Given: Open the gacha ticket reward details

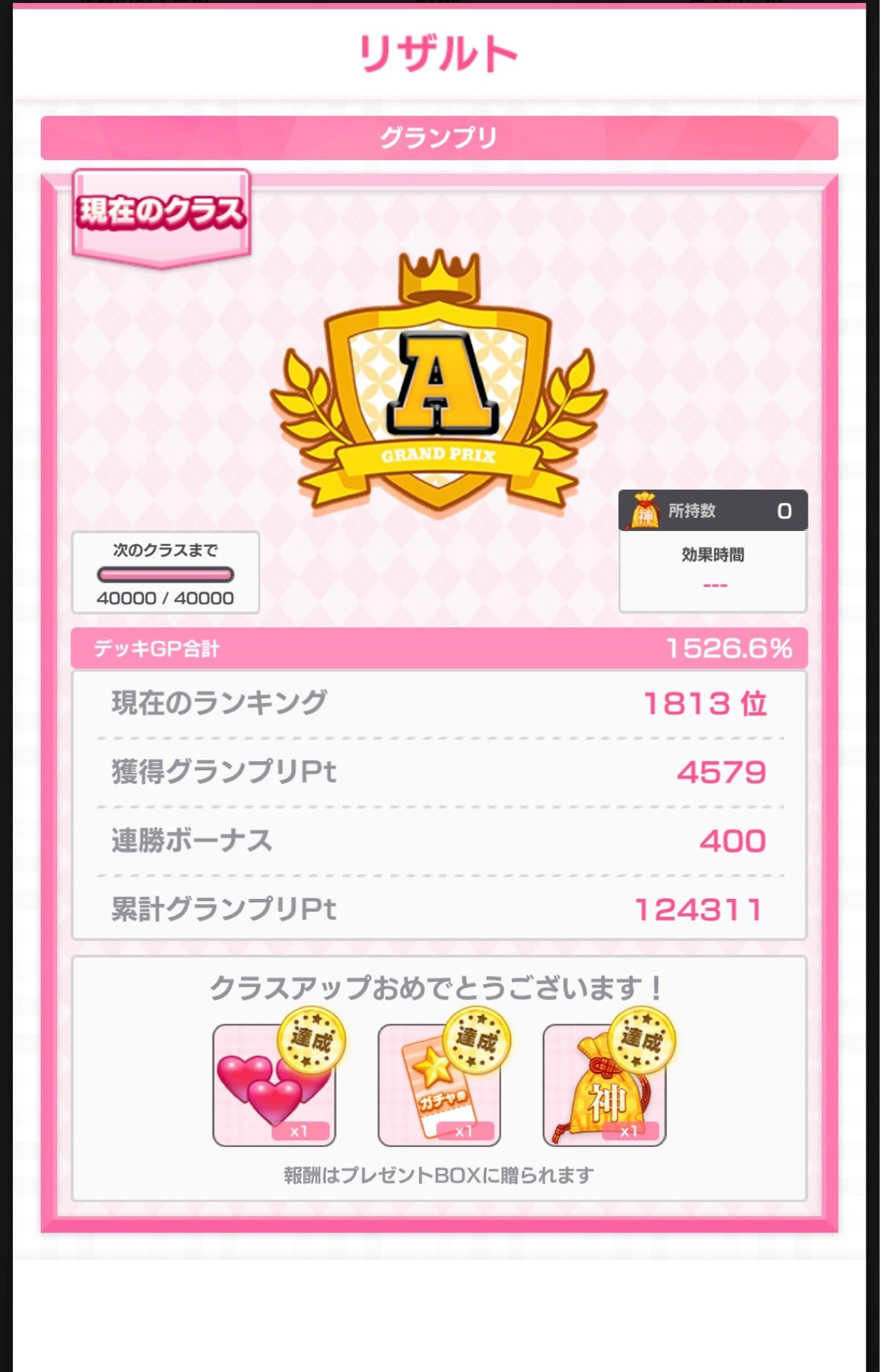Looking at the screenshot, I should click(438, 1085).
